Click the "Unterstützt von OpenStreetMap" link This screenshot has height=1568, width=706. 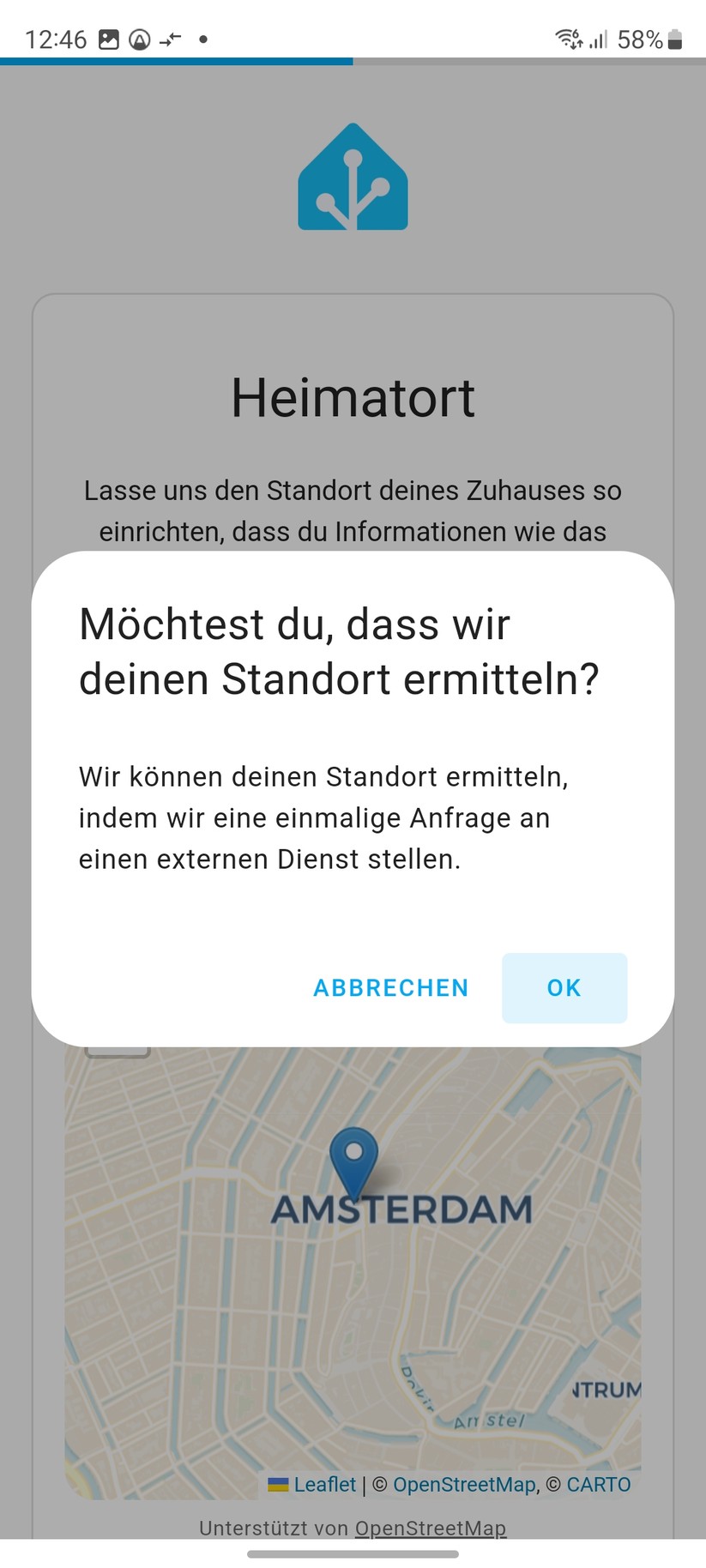[x=430, y=1528]
